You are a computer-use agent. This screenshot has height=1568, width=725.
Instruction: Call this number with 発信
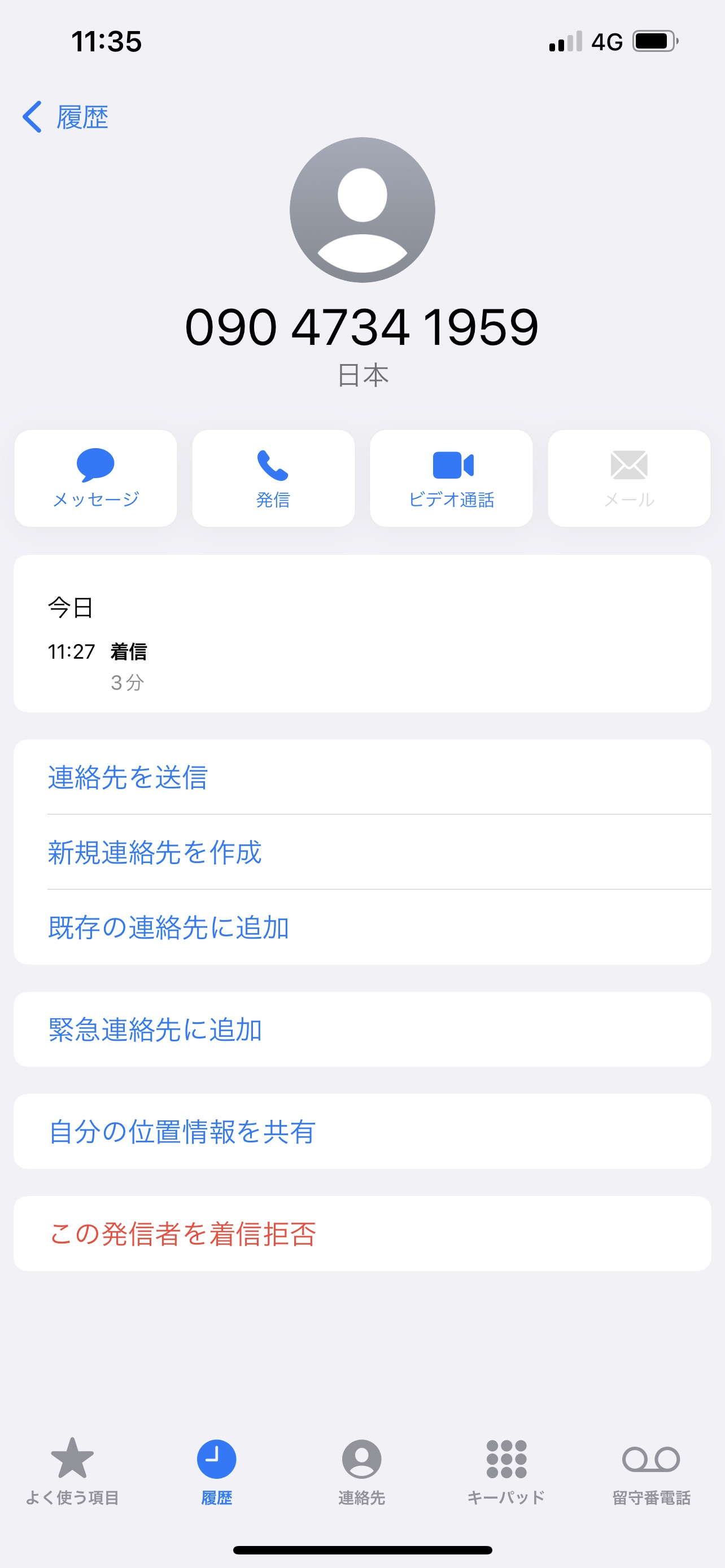click(273, 479)
